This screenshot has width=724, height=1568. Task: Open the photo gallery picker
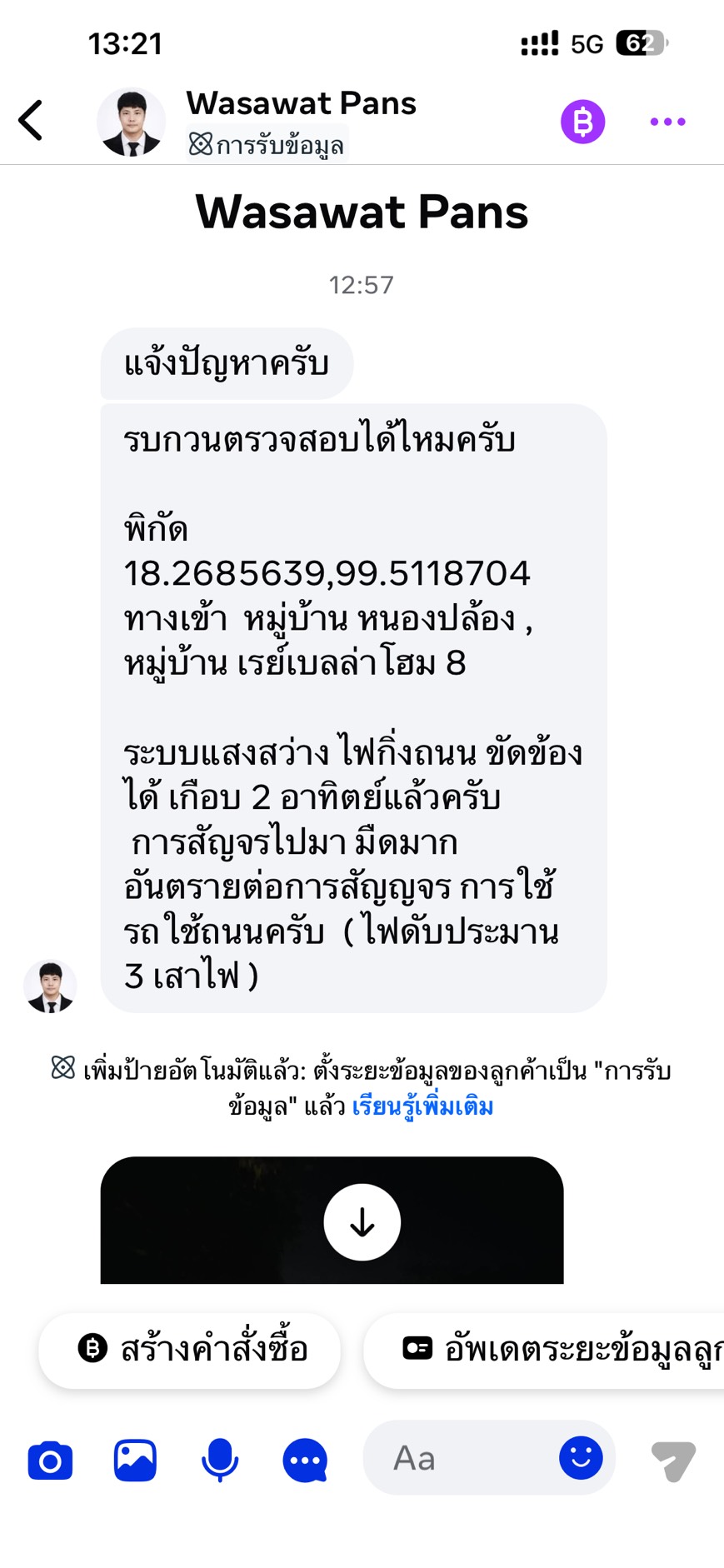tap(135, 1461)
